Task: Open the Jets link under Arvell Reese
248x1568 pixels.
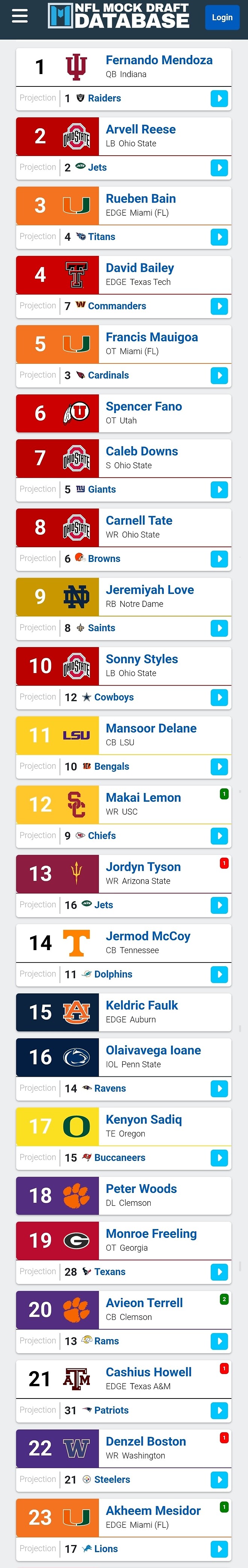Action: pos(97,167)
